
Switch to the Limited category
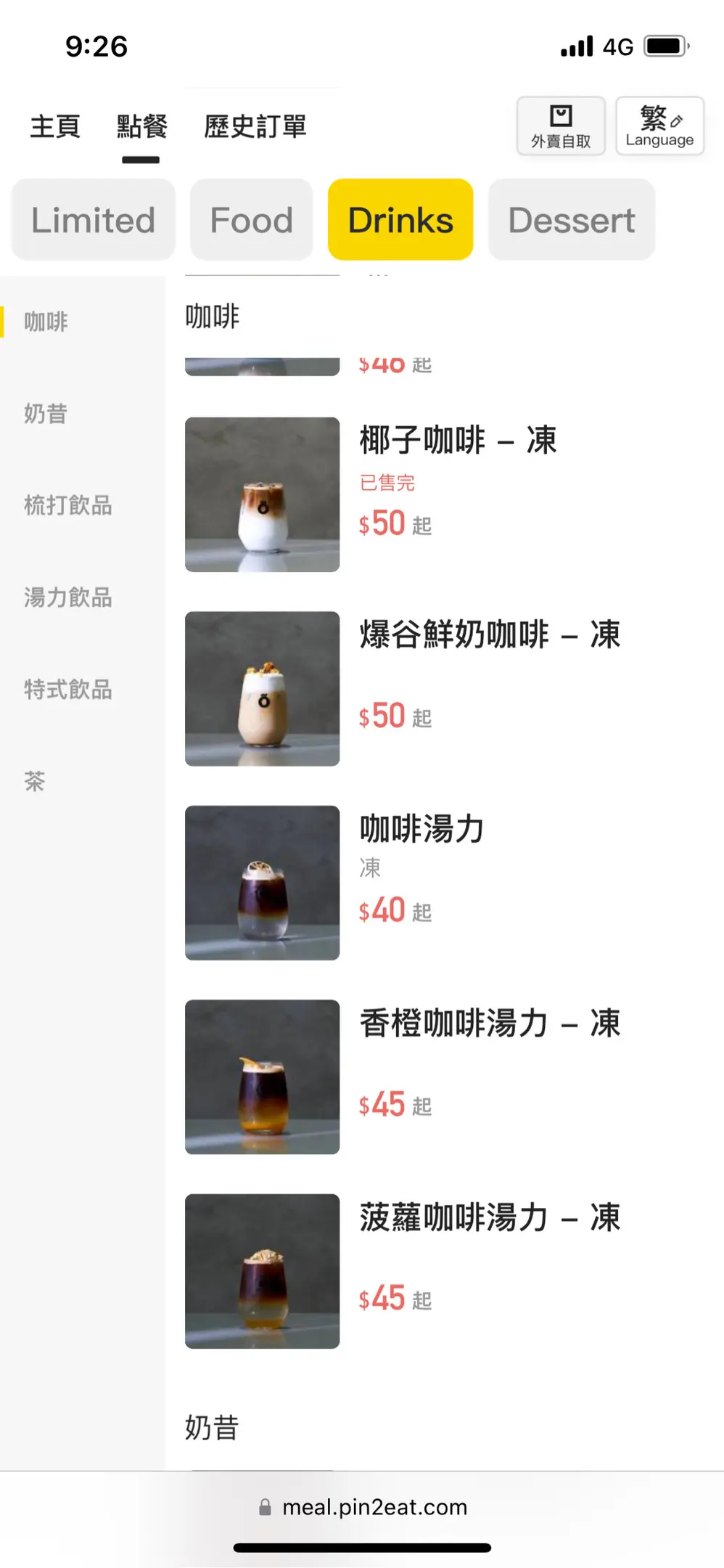point(93,220)
